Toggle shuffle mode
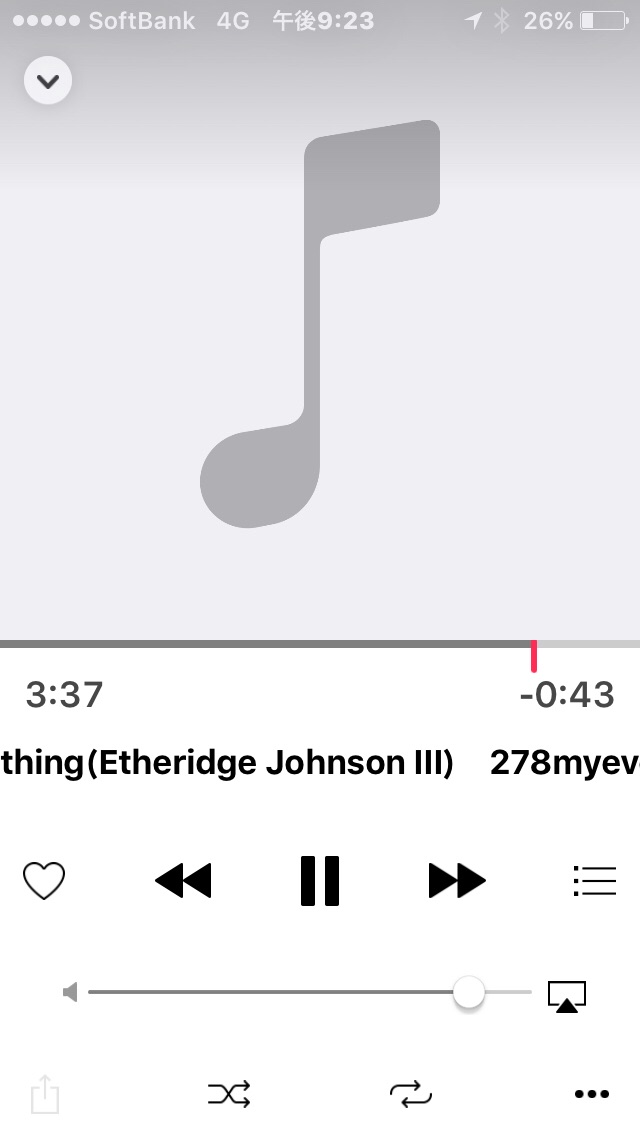The image size is (640, 1136). (229, 1094)
